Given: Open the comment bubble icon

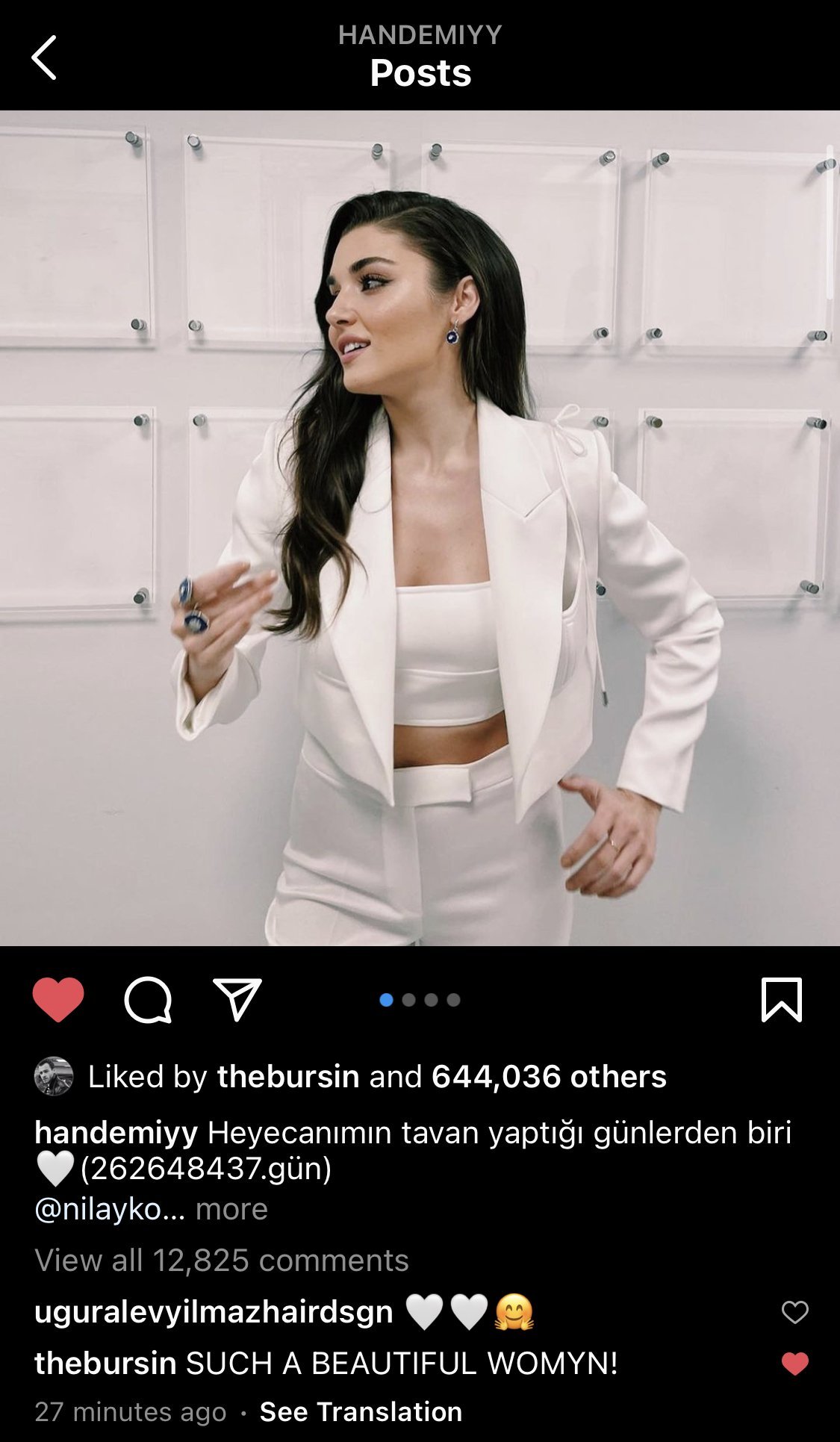Looking at the screenshot, I should [x=148, y=999].
